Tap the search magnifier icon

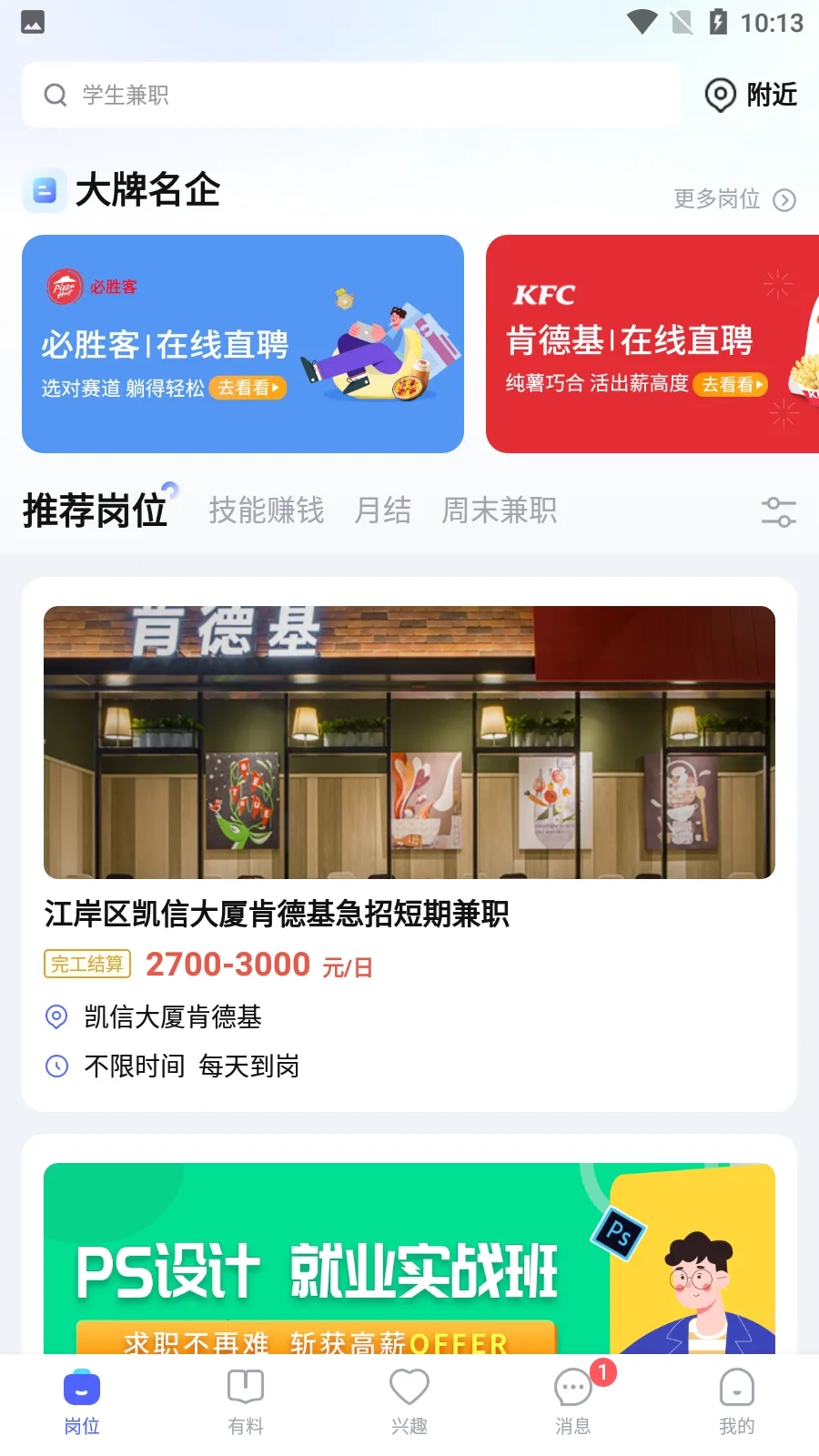56,95
